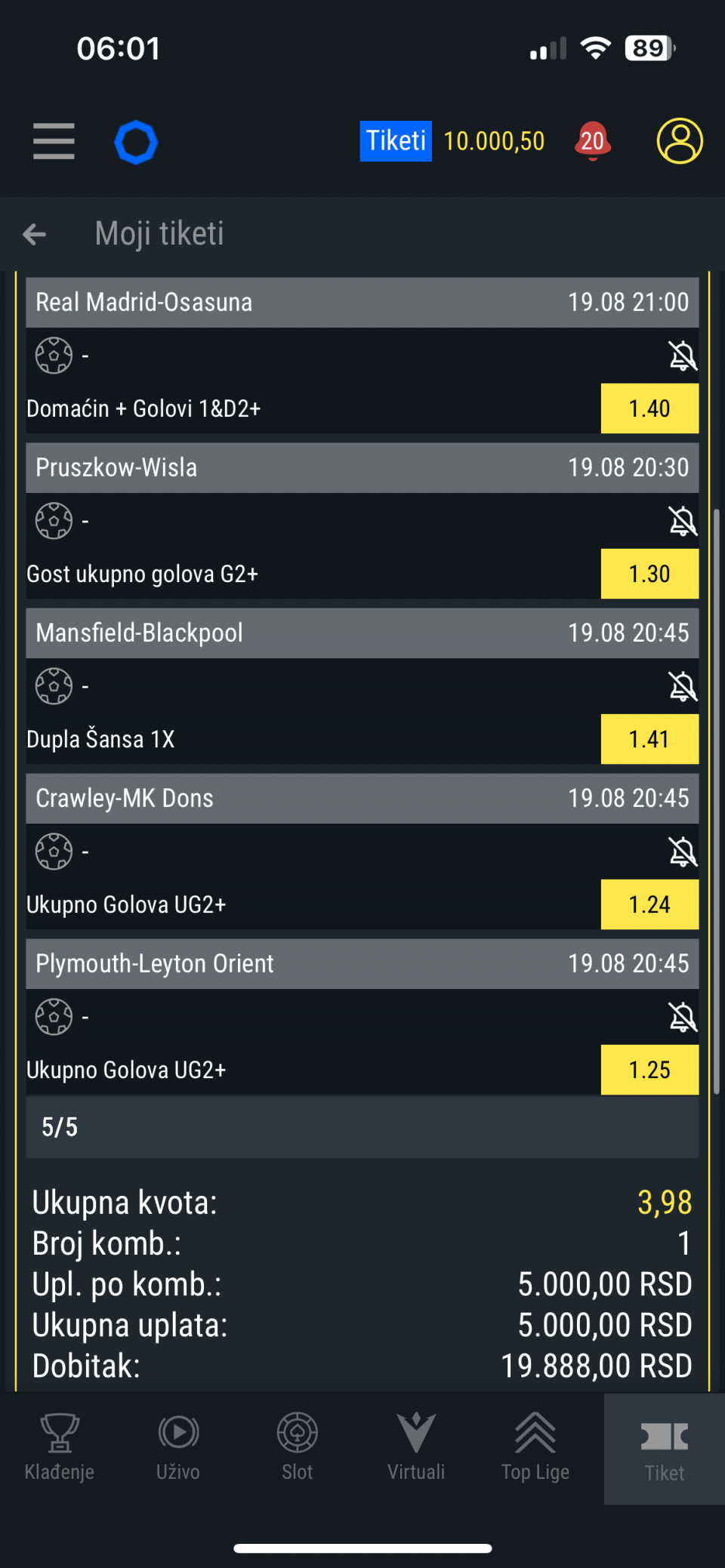The image size is (725, 1568).
Task: Toggle notification bell for Mansfield-Blackpool
Action: tap(683, 686)
